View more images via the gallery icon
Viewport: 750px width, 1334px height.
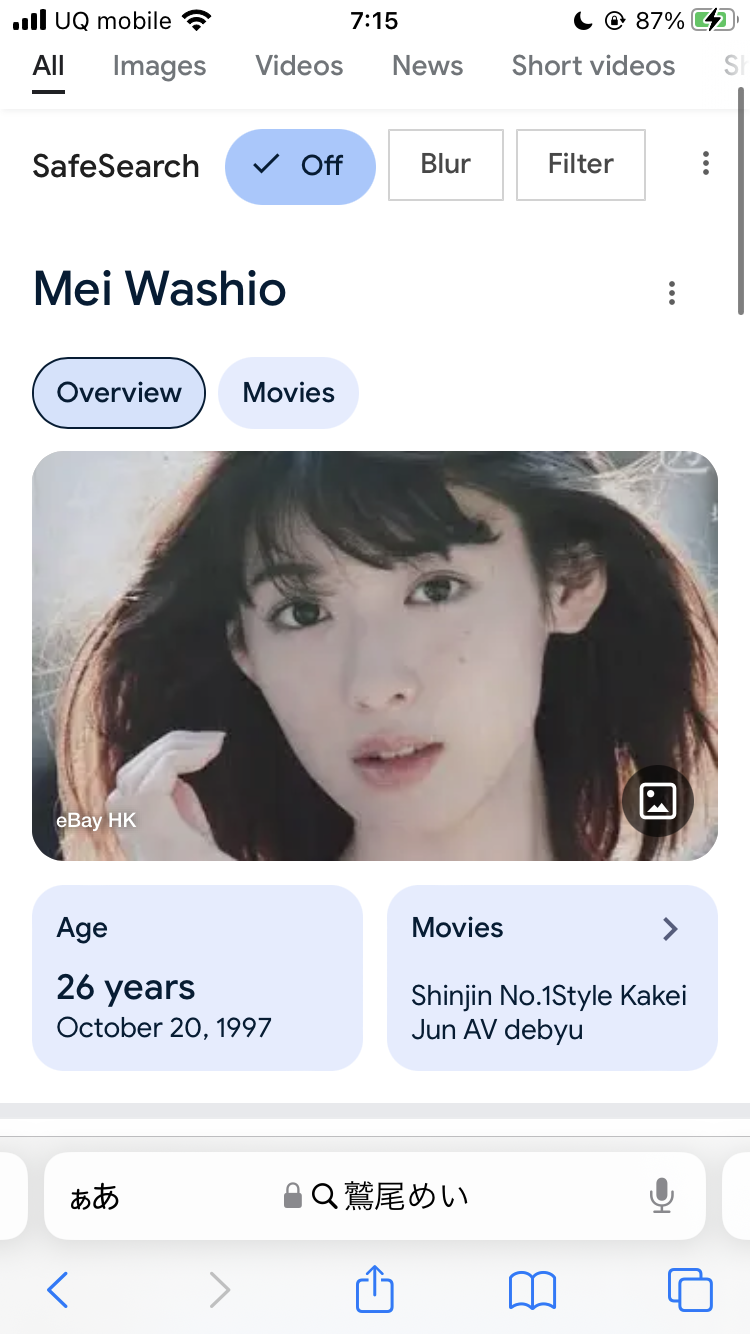(x=657, y=800)
